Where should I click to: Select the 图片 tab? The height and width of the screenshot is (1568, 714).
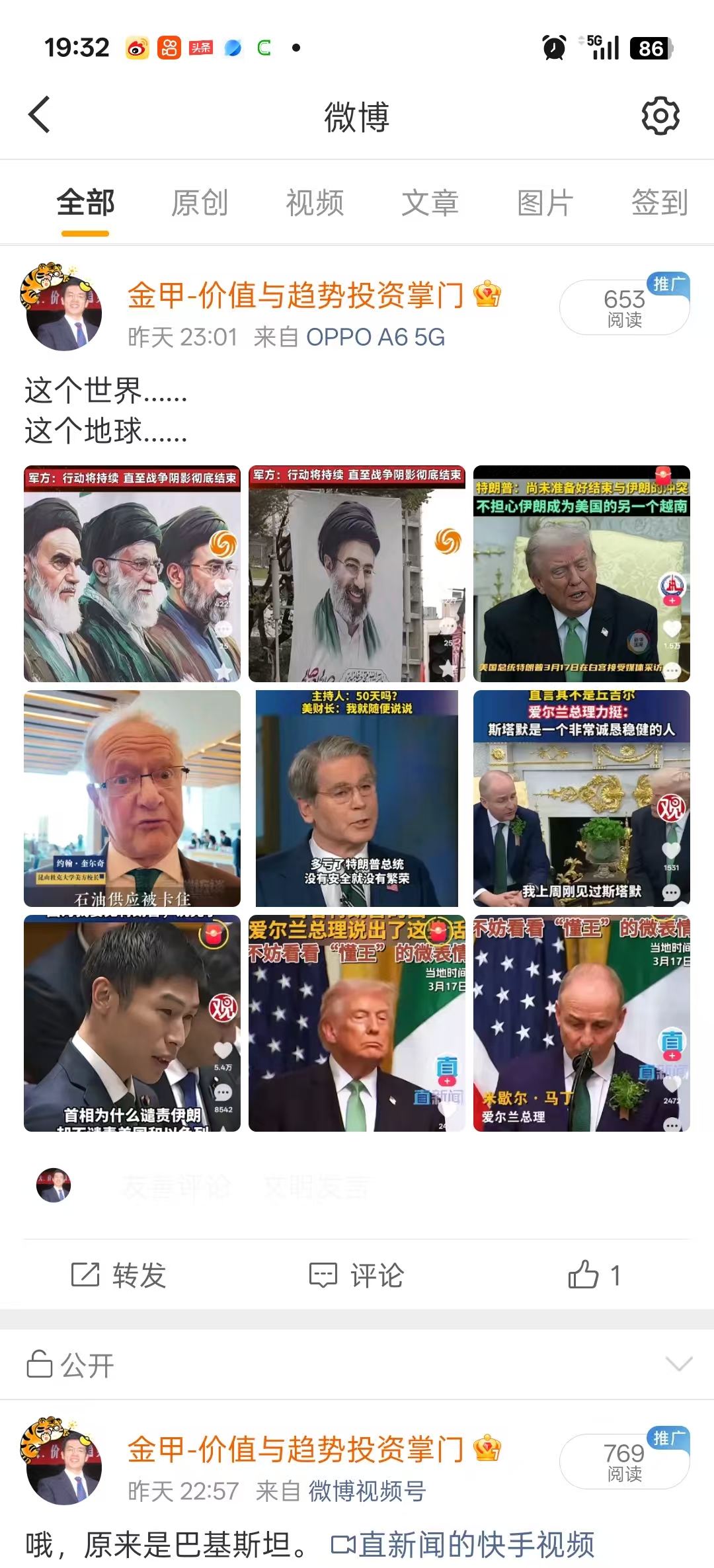tap(545, 202)
